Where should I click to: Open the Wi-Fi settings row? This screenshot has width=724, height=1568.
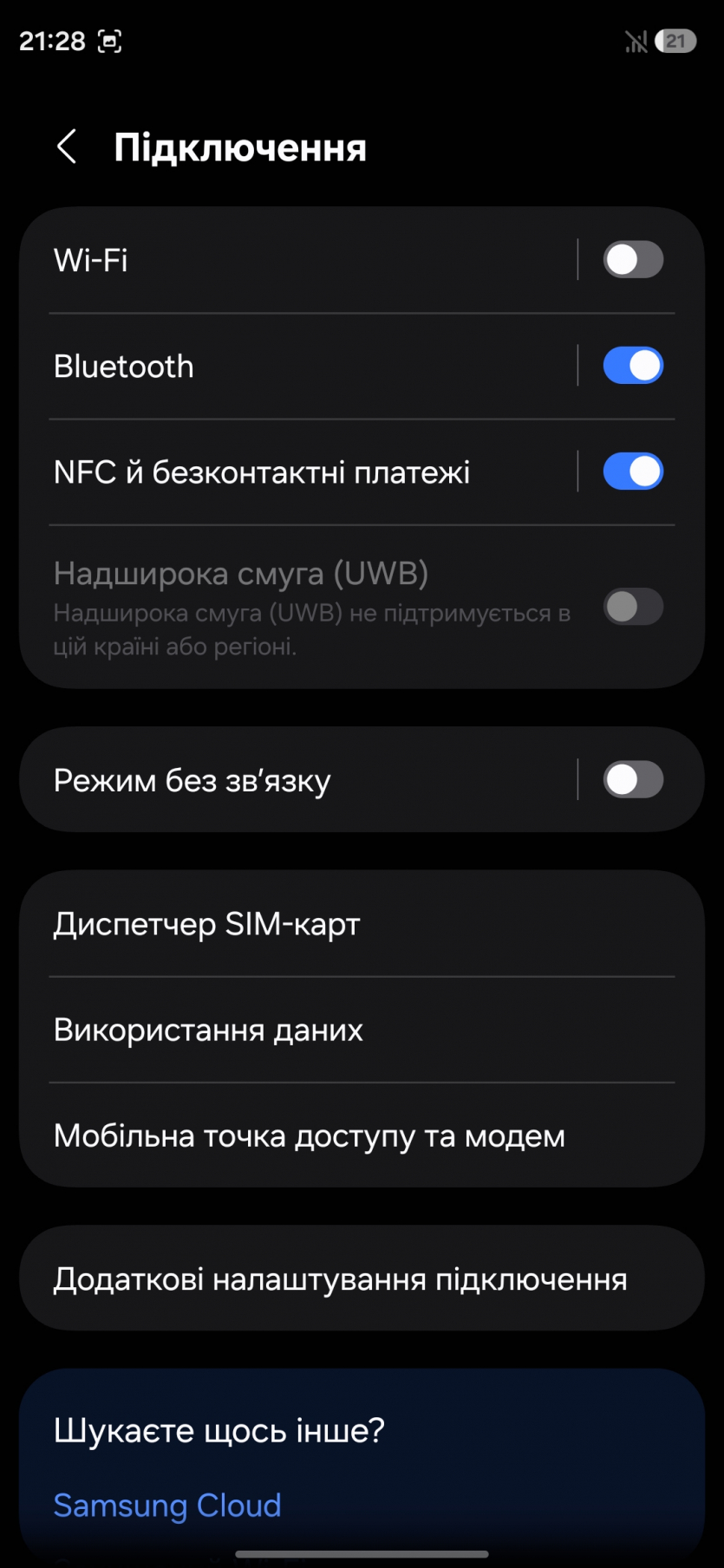[x=295, y=260]
